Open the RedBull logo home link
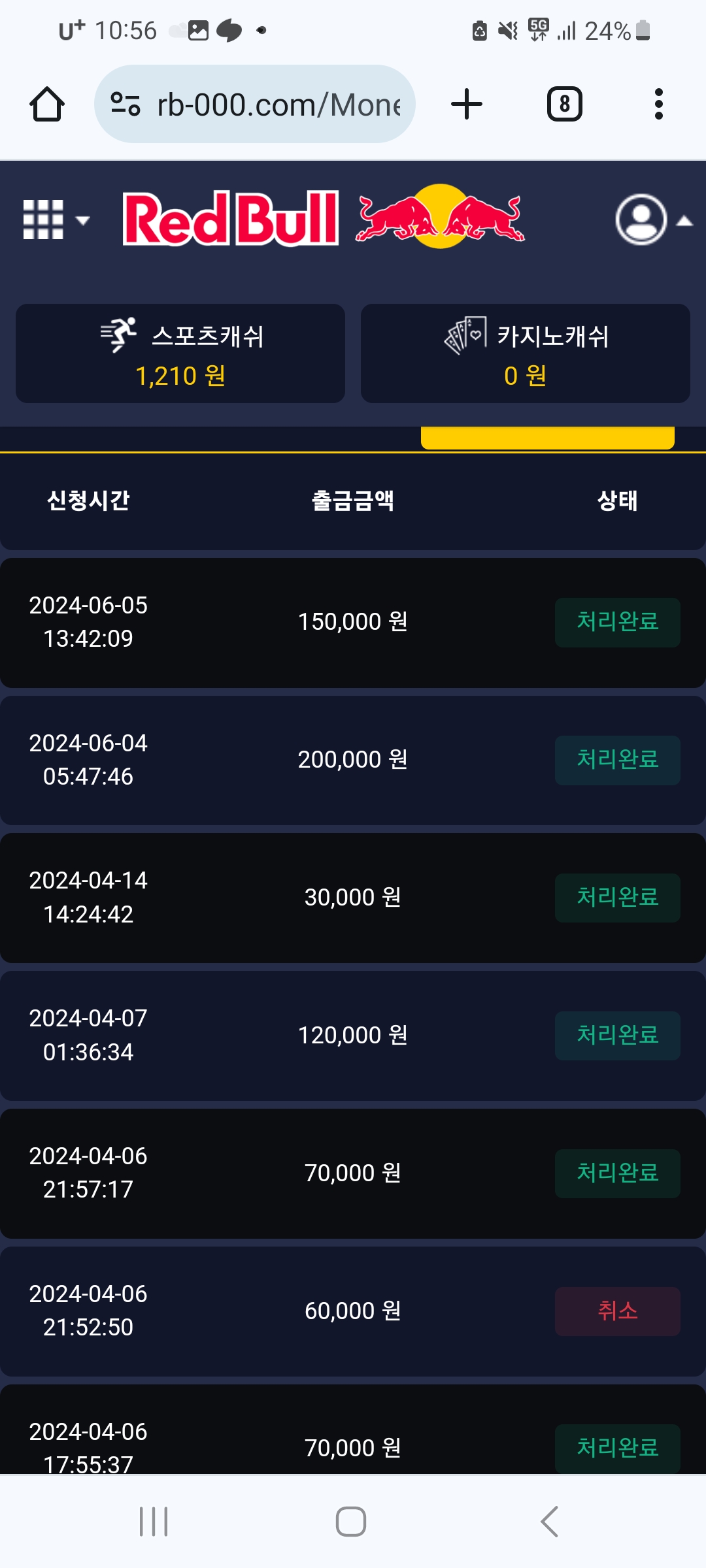The width and height of the screenshot is (706, 1568). (x=324, y=218)
